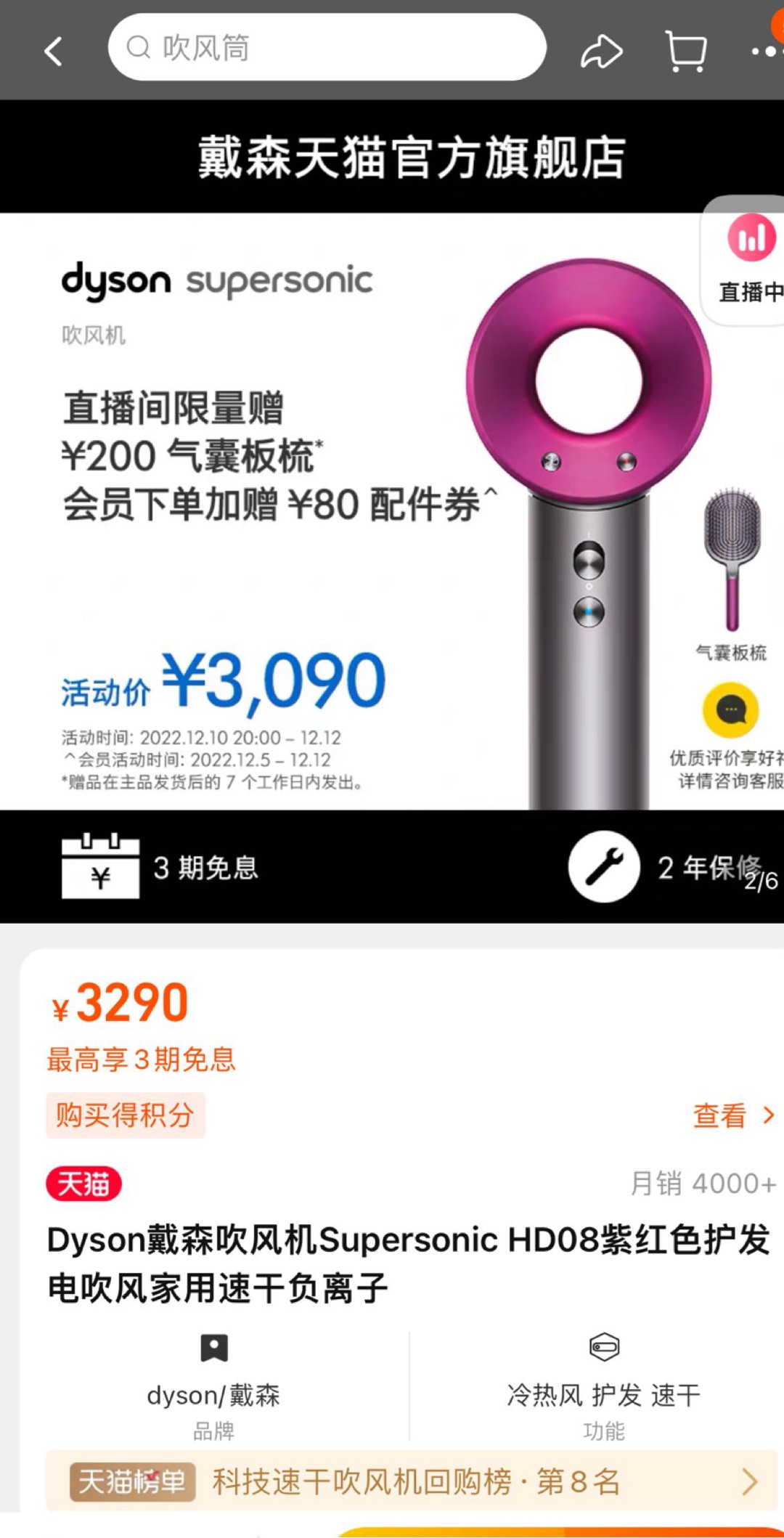
Task: Open the Dyson Supersonic product image
Action: [392, 512]
